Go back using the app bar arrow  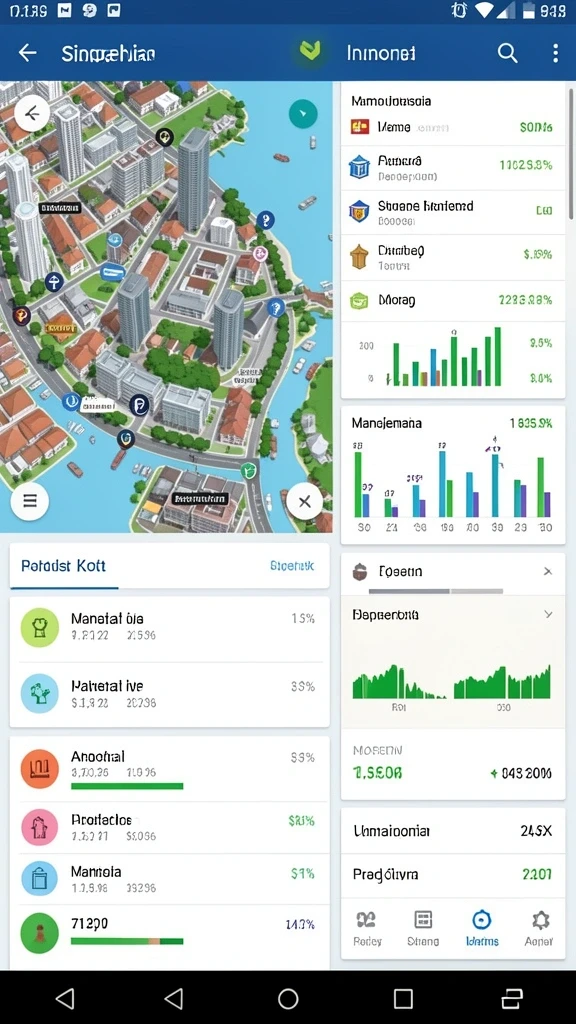coord(27,53)
